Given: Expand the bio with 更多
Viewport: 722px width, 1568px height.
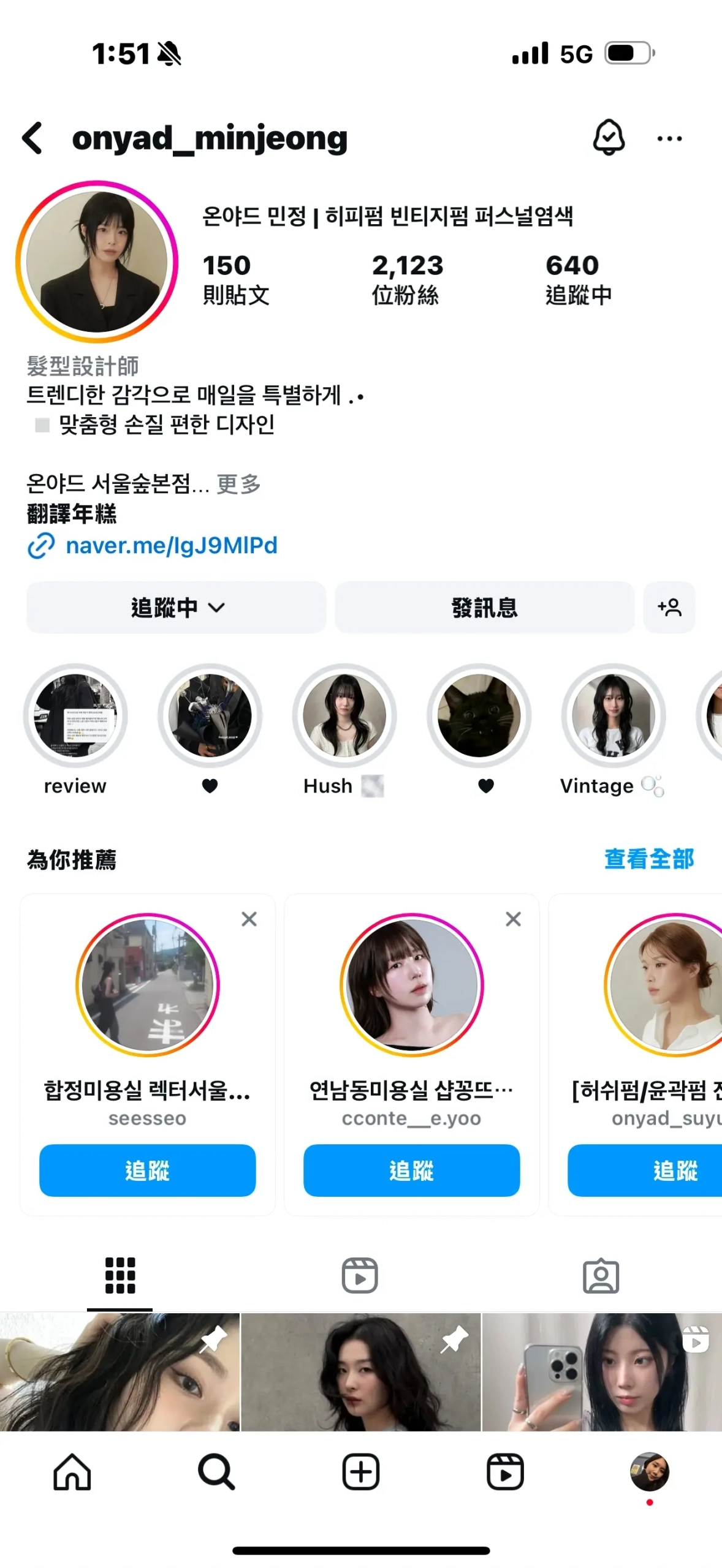Looking at the screenshot, I should 238,484.
